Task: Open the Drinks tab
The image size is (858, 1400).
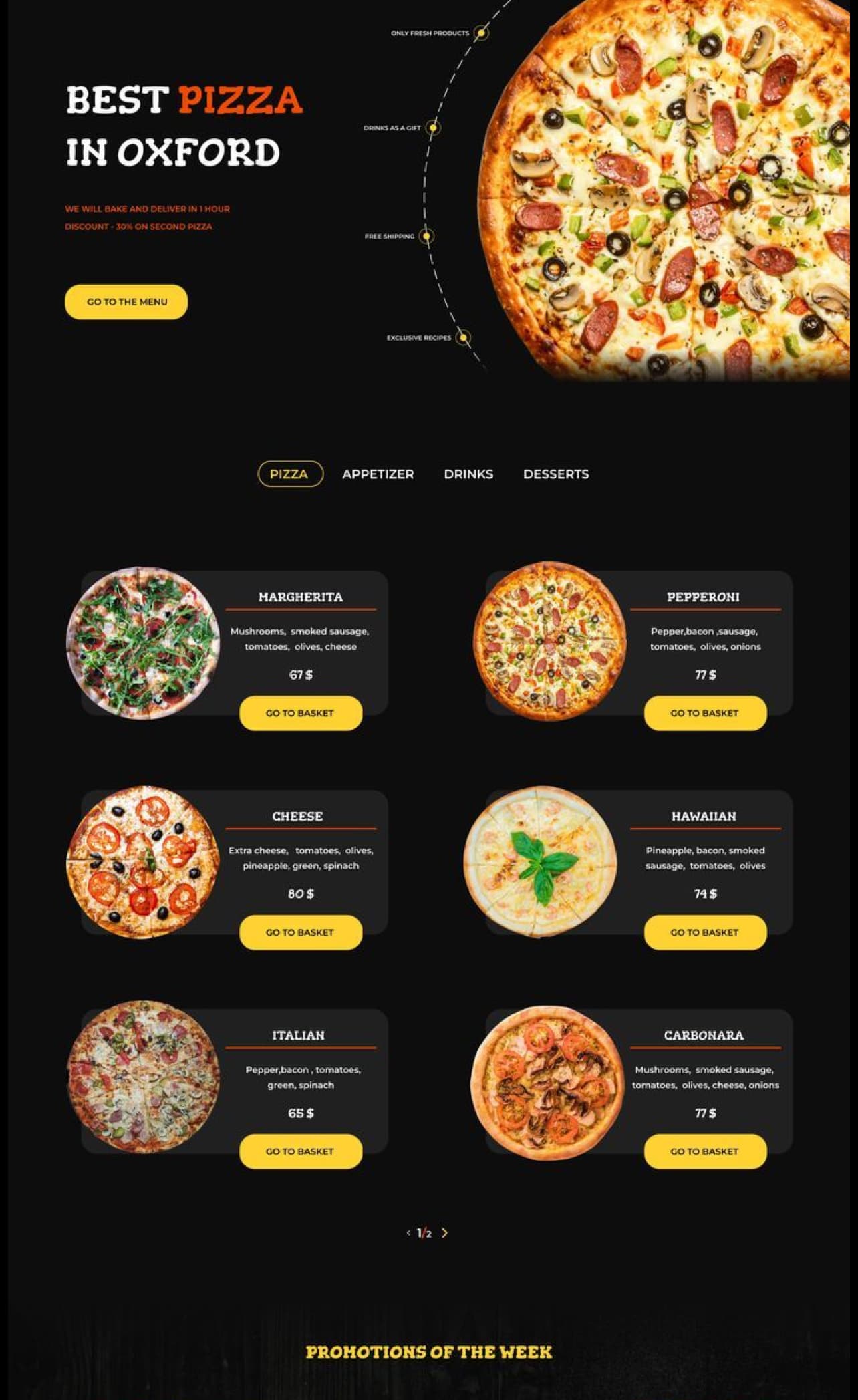Action: (468, 474)
